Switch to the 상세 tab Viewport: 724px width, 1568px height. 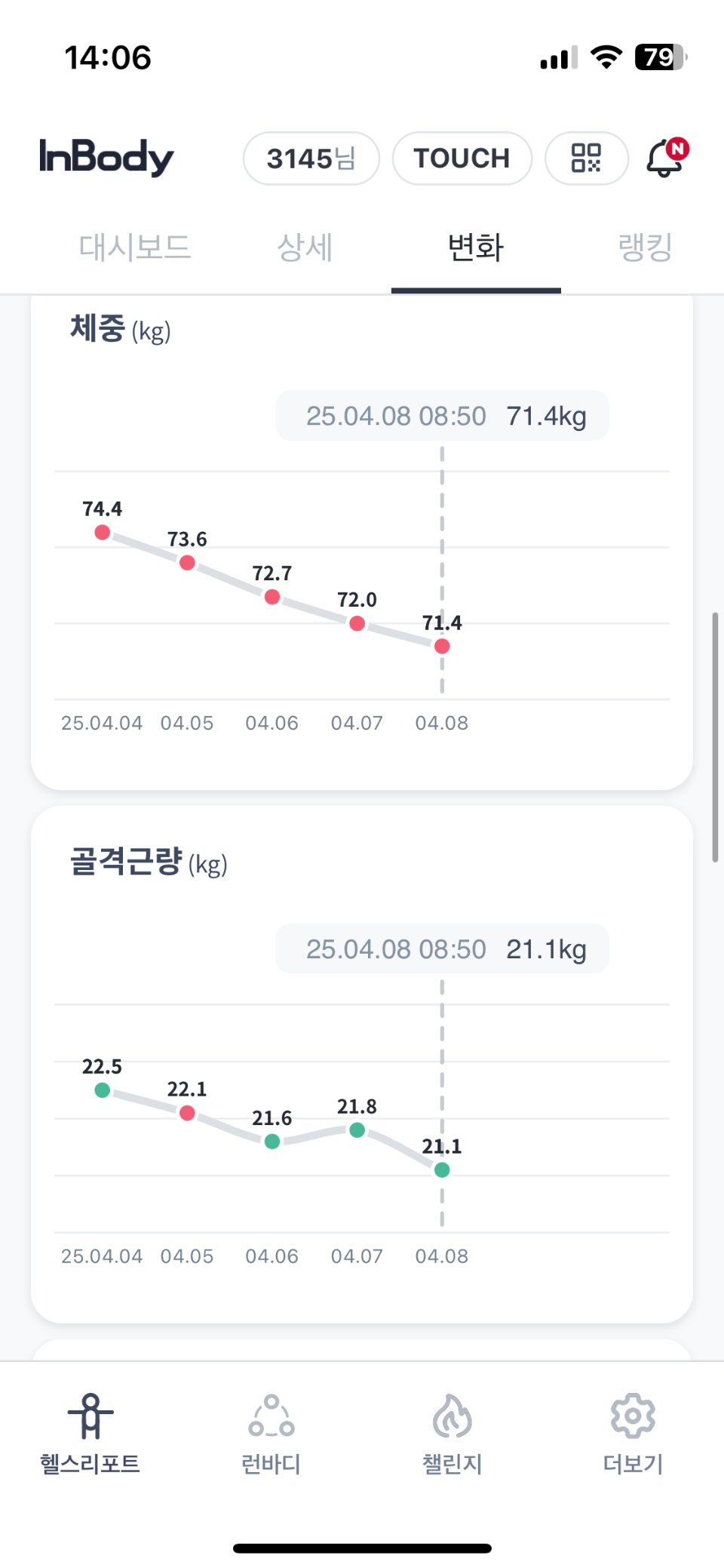(305, 247)
